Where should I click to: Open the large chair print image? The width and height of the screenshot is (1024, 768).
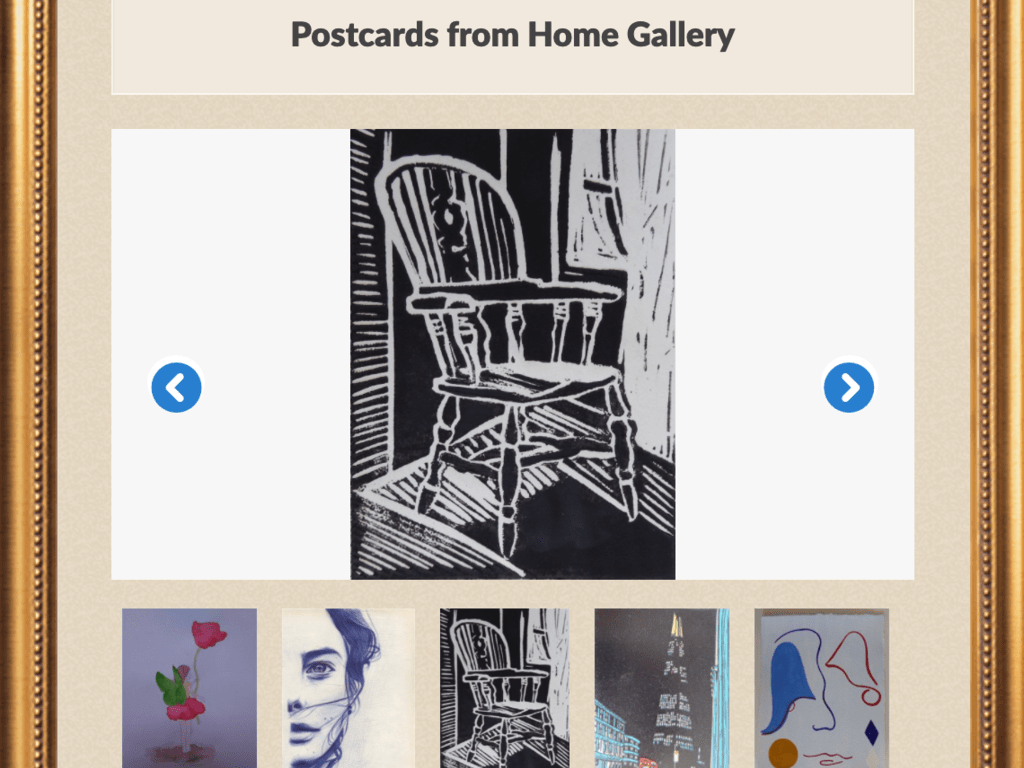tap(512, 354)
